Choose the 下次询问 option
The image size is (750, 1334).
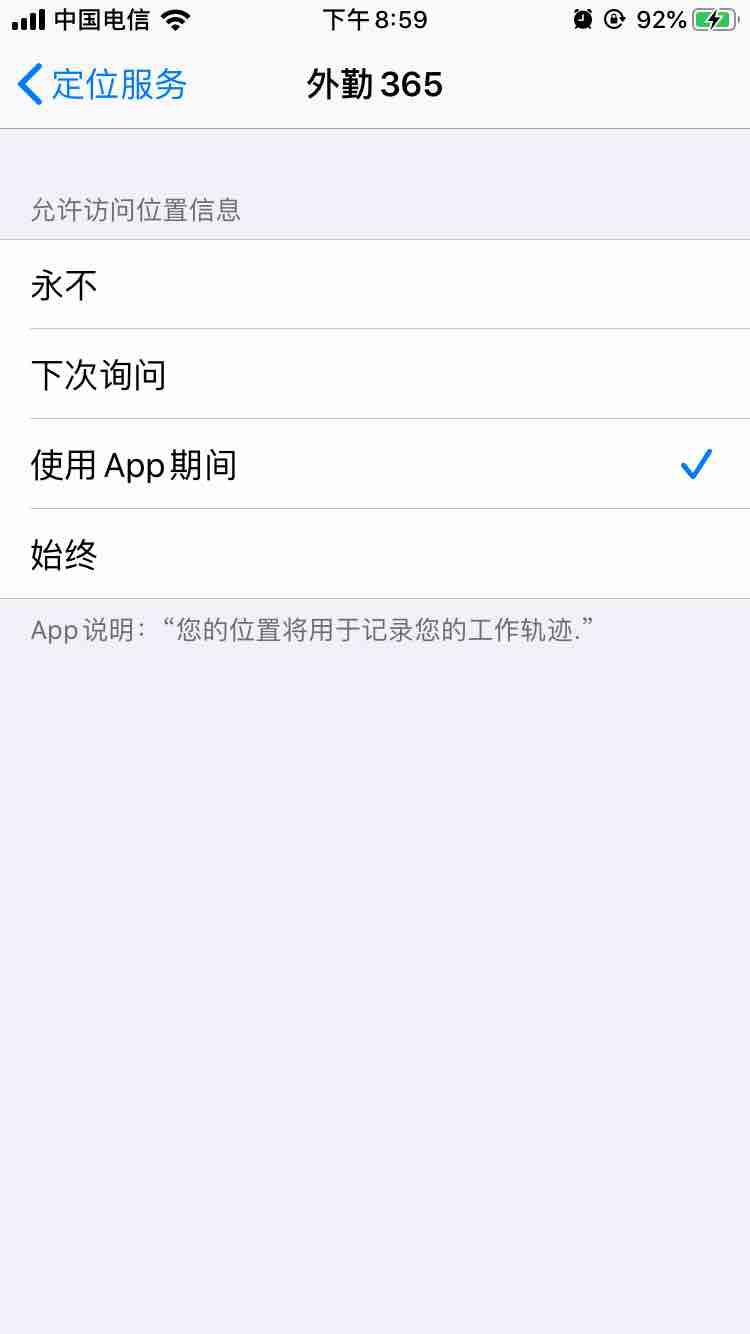pyautogui.click(x=375, y=375)
